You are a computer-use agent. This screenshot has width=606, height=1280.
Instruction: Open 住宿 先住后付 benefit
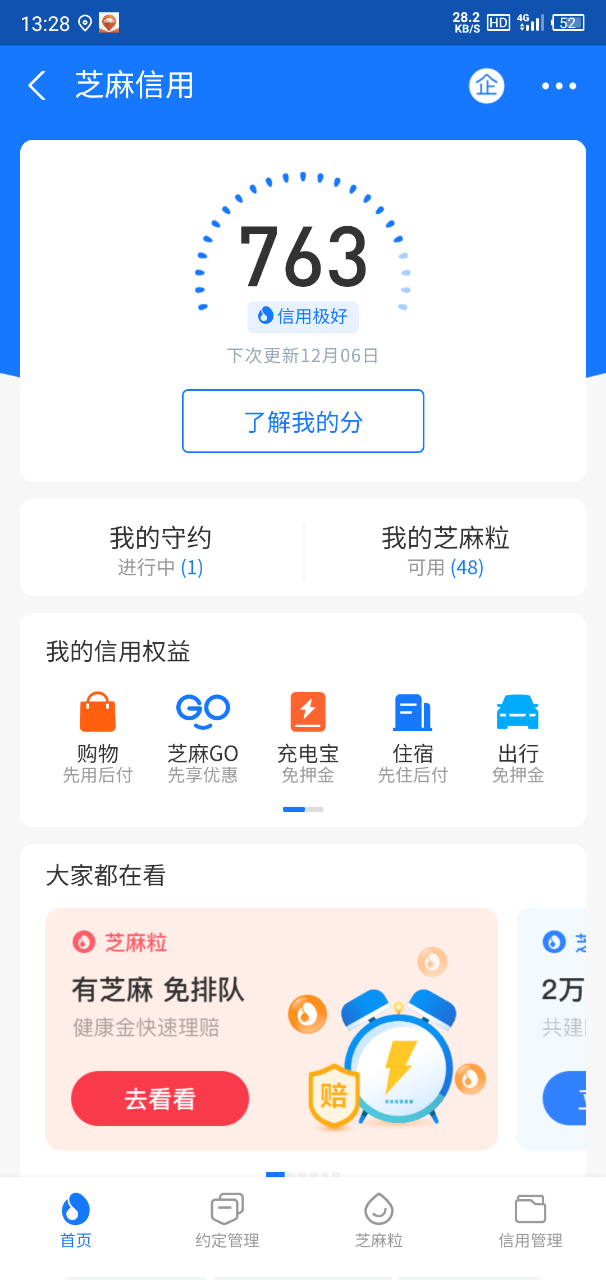(x=412, y=737)
